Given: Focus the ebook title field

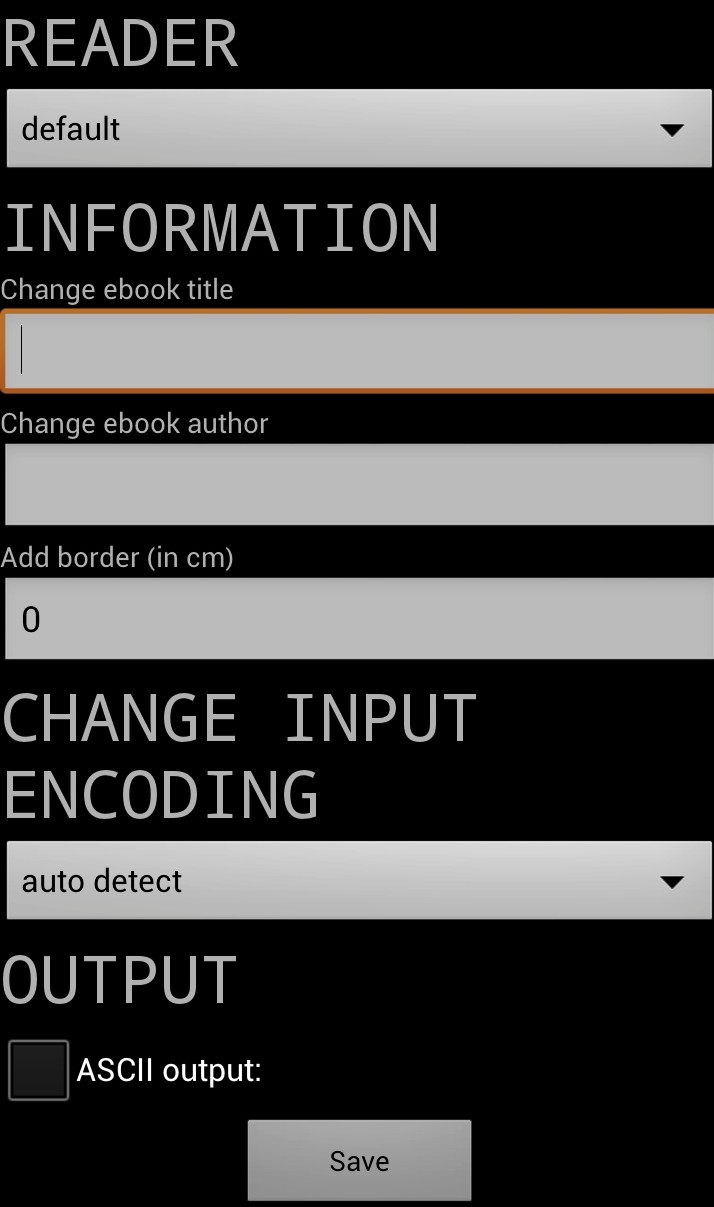Looking at the screenshot, I should click(358, 351).
